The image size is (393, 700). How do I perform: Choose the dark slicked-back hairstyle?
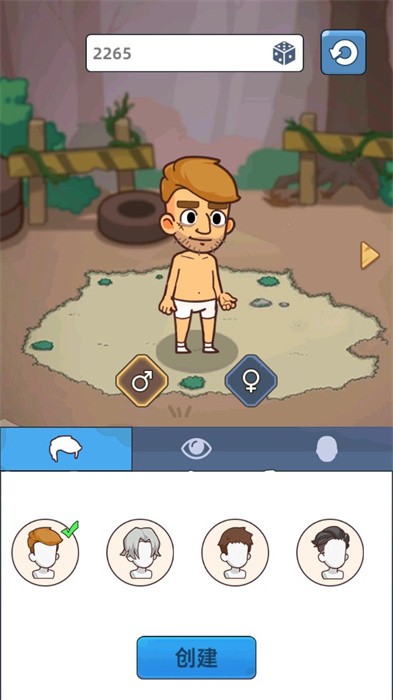coord(330,552)
